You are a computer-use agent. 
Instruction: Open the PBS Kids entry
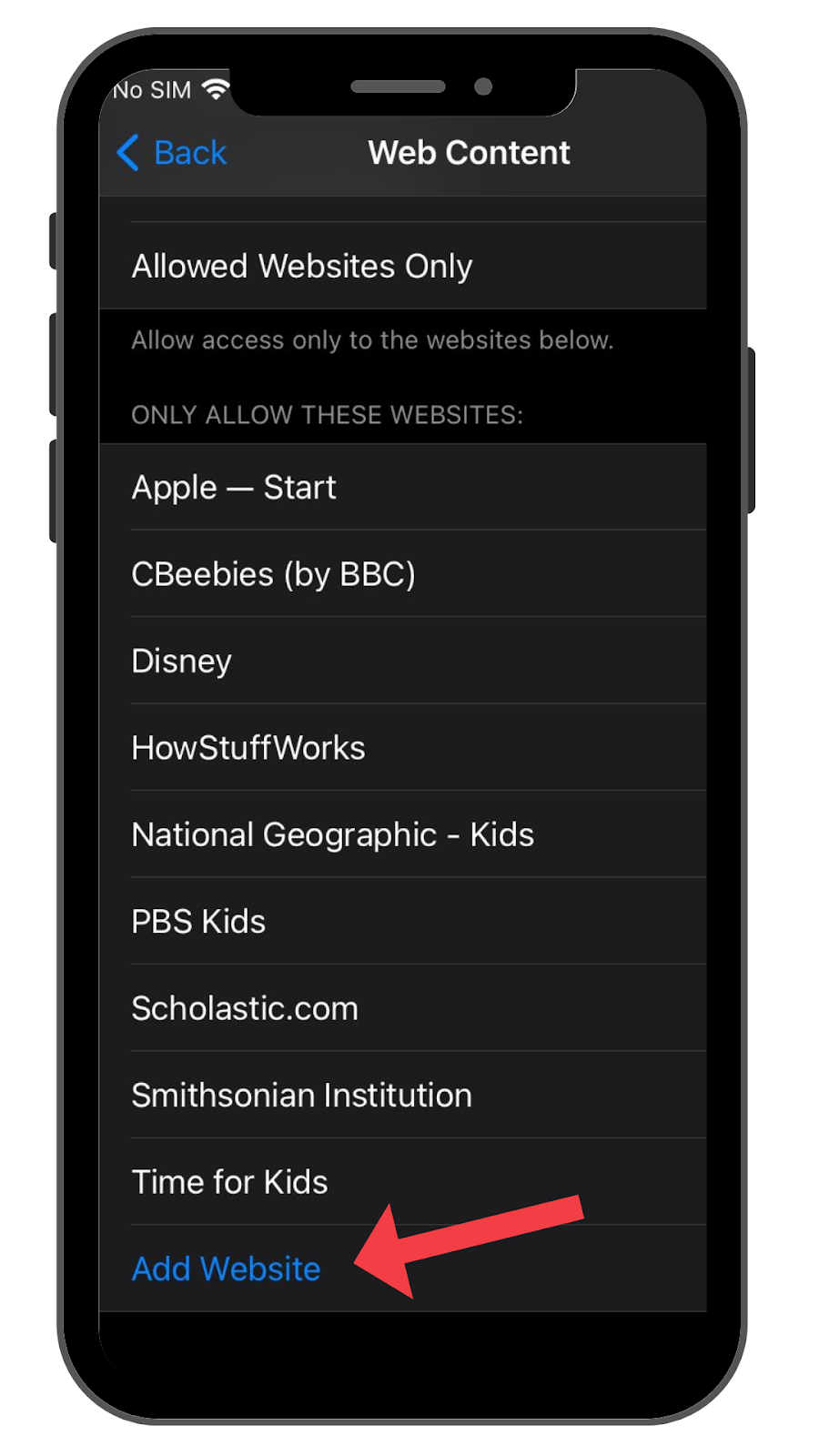tap(198, 922)
